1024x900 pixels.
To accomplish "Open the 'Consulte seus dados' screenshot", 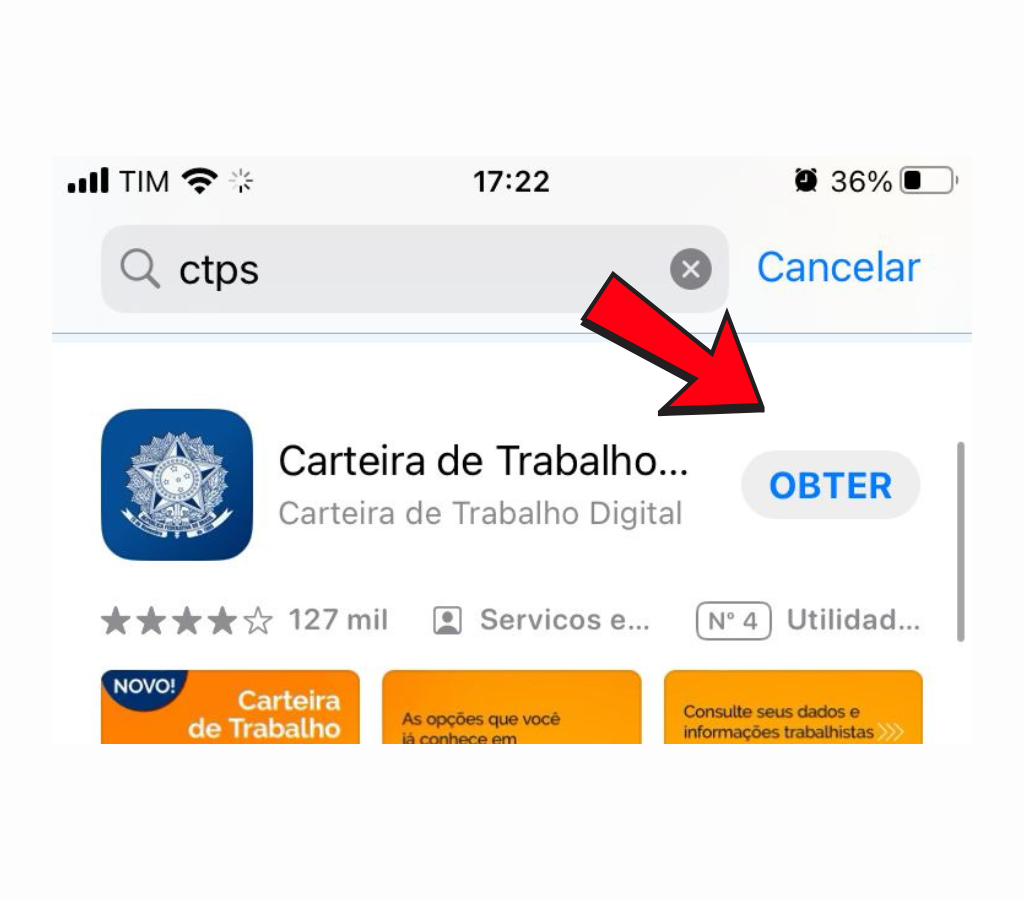I will tap(792, 707).
